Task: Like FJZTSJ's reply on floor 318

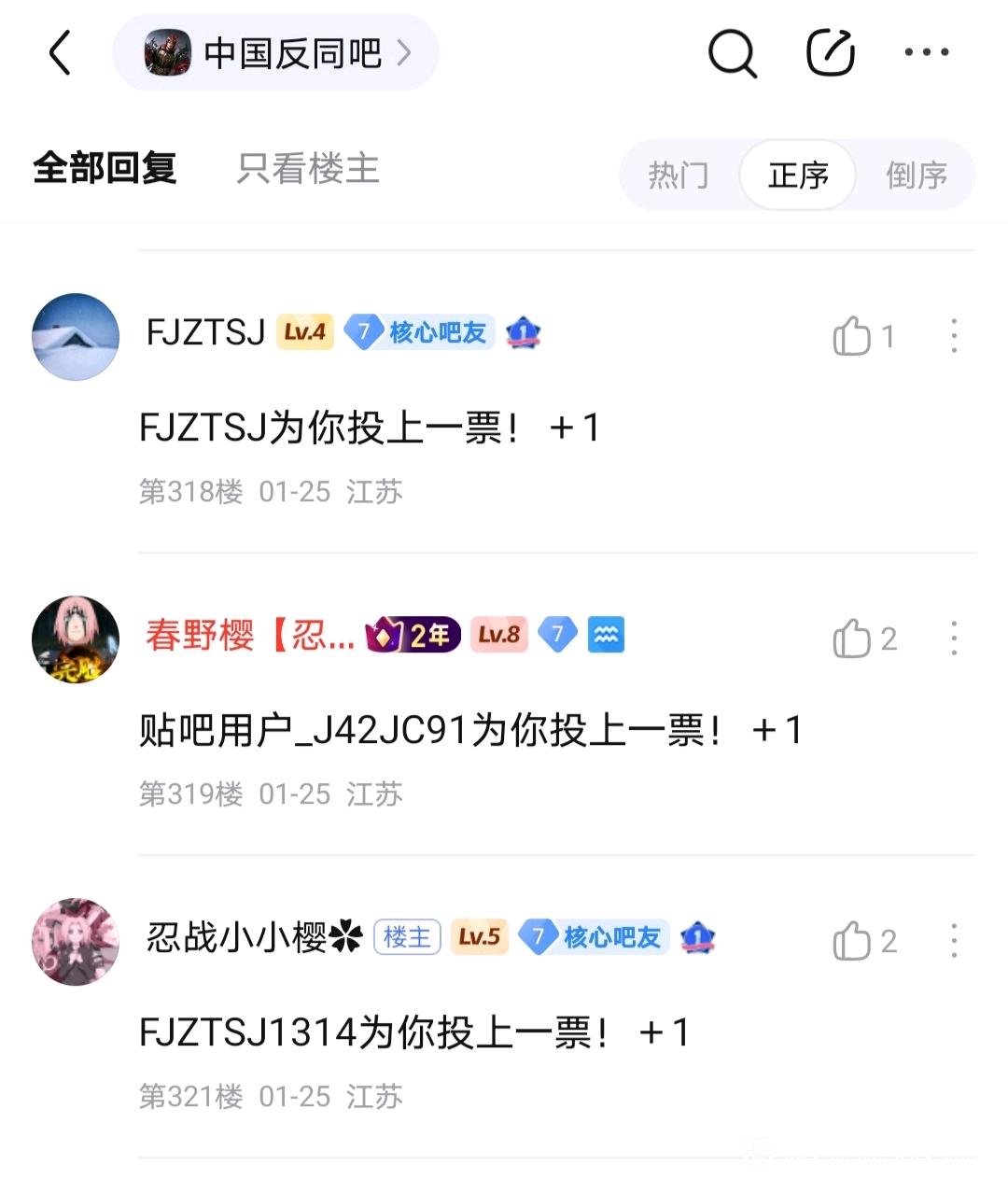Action: [x=852, y=336]
